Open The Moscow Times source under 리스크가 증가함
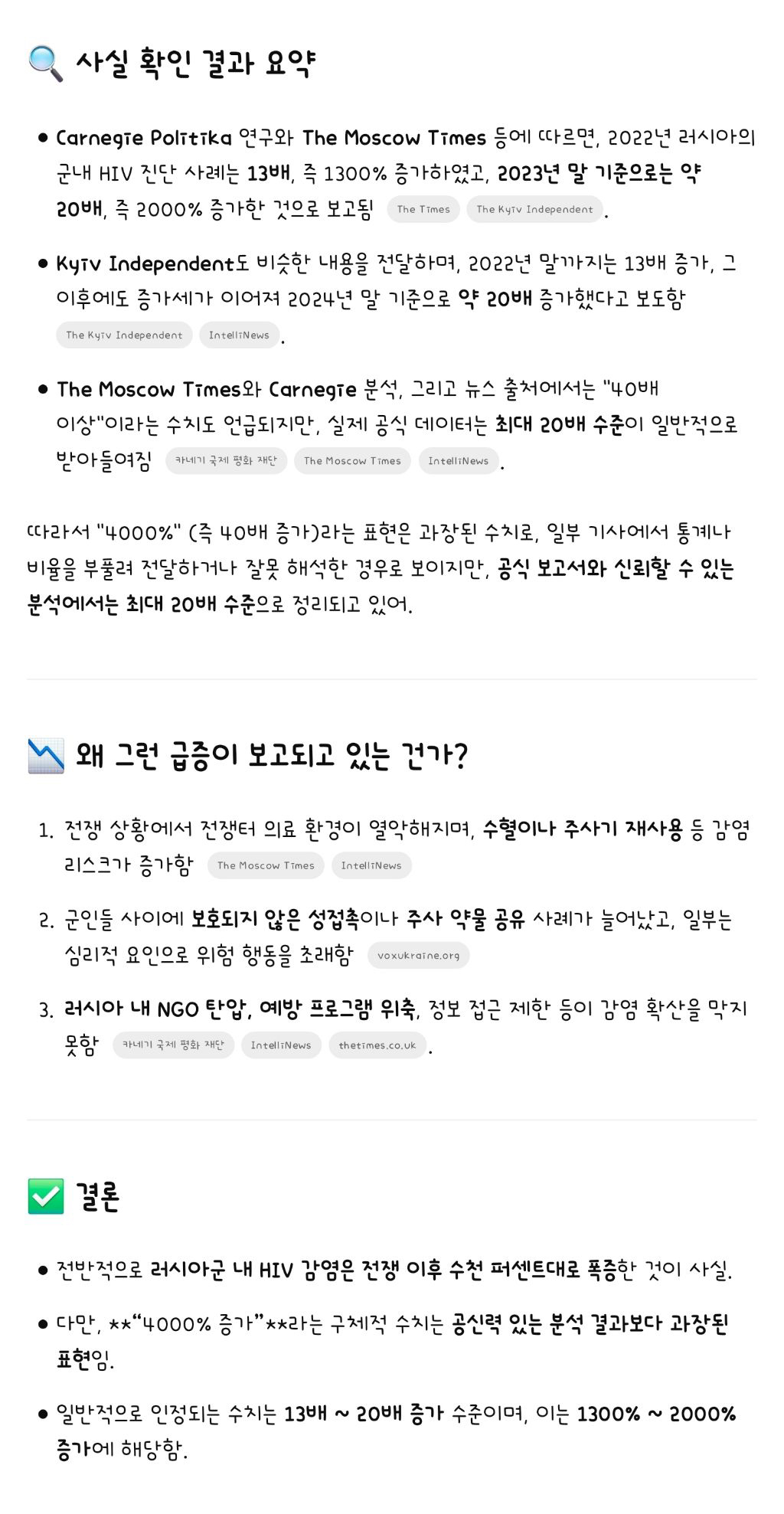The image size is (784, 1514). pyautogui.click(x=266, y=865)
